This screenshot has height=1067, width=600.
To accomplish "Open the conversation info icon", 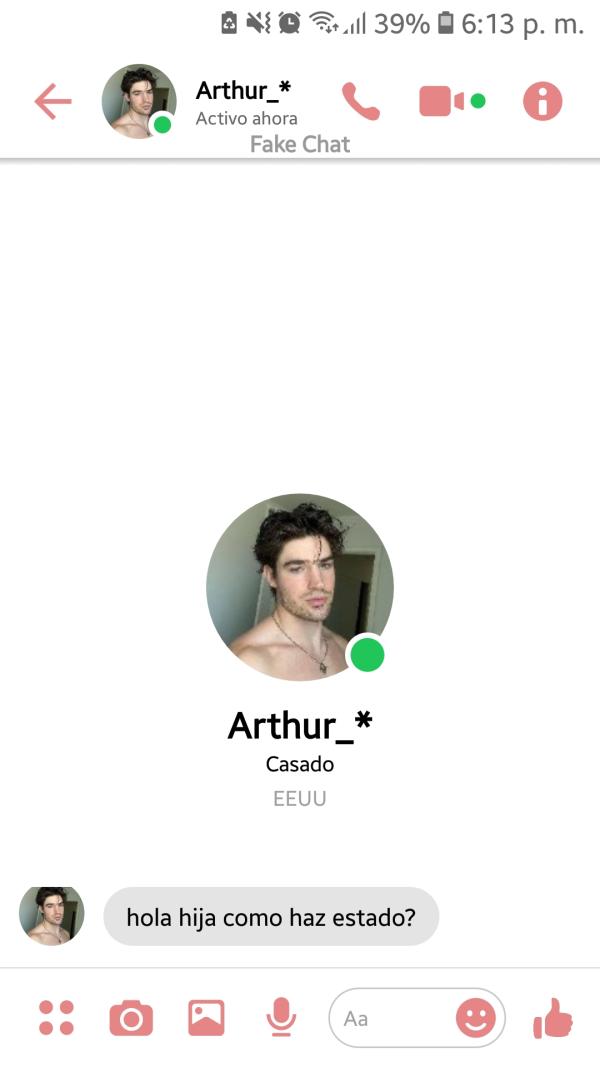I will pyautogui.click(x=543, y=101).
